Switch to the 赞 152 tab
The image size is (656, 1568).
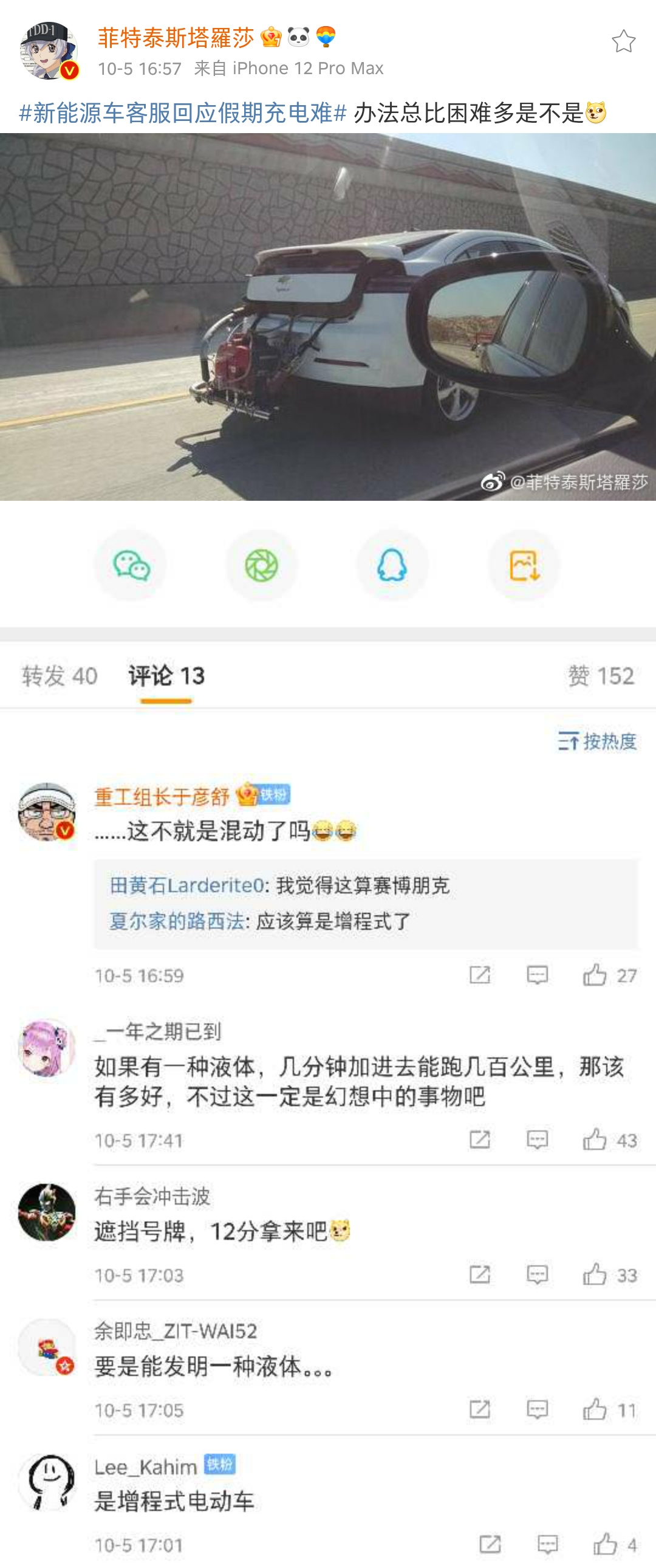point(601,676)
